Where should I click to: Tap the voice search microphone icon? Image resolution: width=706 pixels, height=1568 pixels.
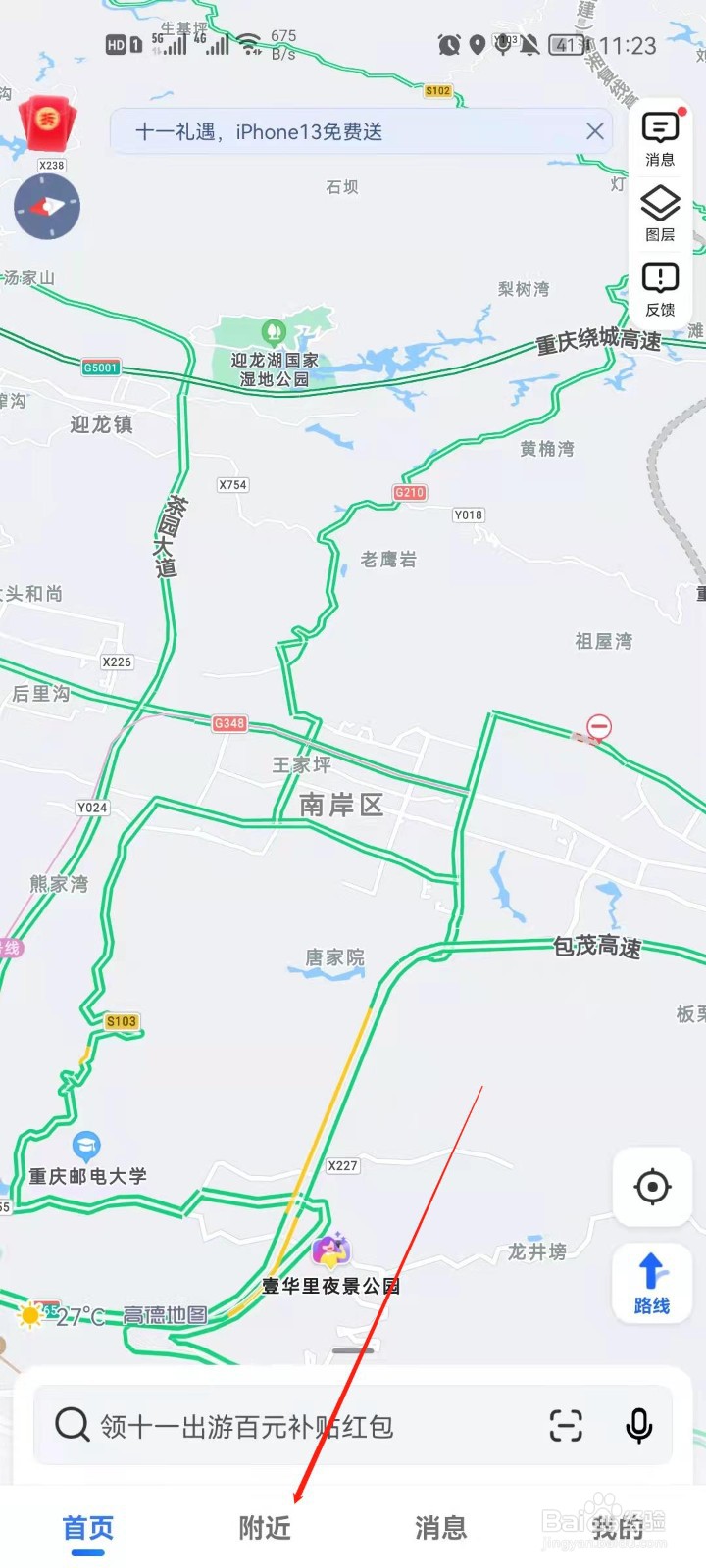[638, 1427]
